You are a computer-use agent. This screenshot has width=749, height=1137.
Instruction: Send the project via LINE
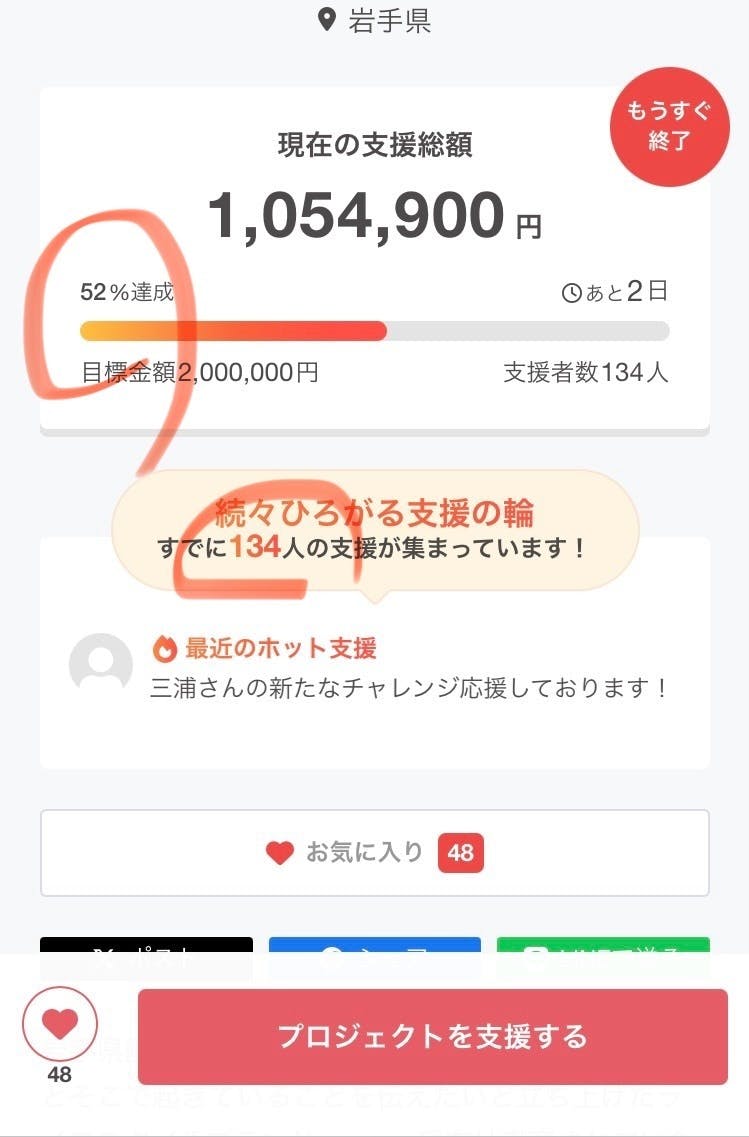[x=602, y=946]
